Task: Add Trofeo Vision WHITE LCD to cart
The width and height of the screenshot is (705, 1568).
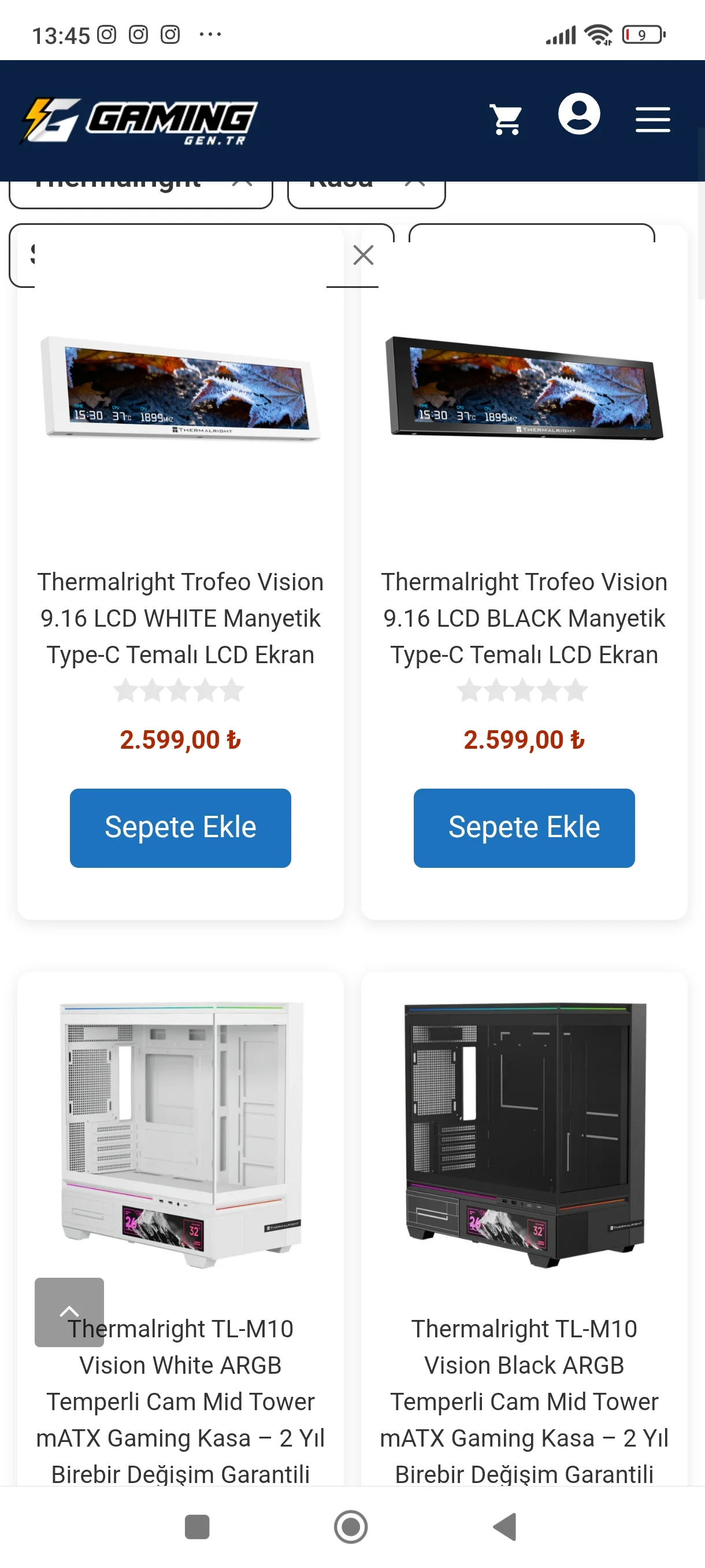Action: 180,827
